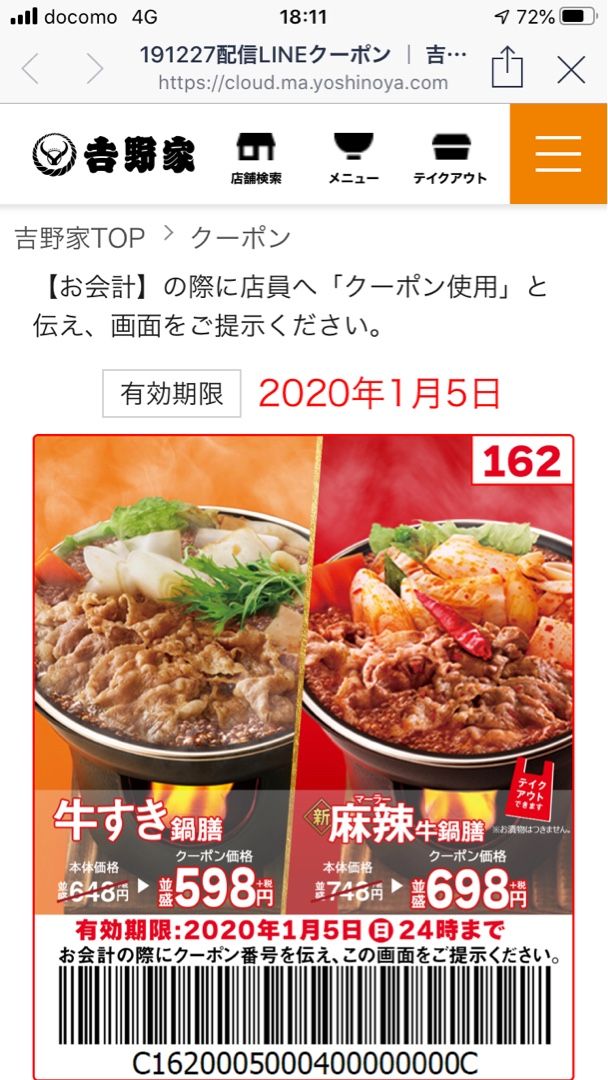
Task: Go back to the previous page
Action: point(31,68)
